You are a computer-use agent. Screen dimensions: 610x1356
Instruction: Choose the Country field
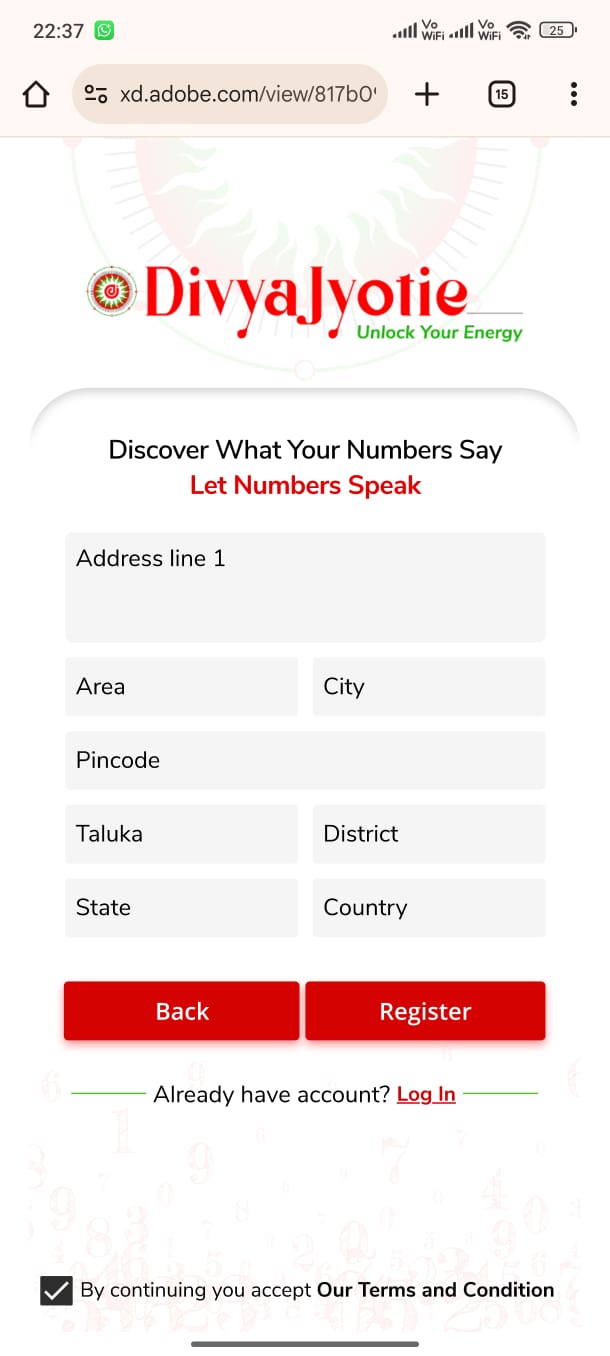coord(429,908)
